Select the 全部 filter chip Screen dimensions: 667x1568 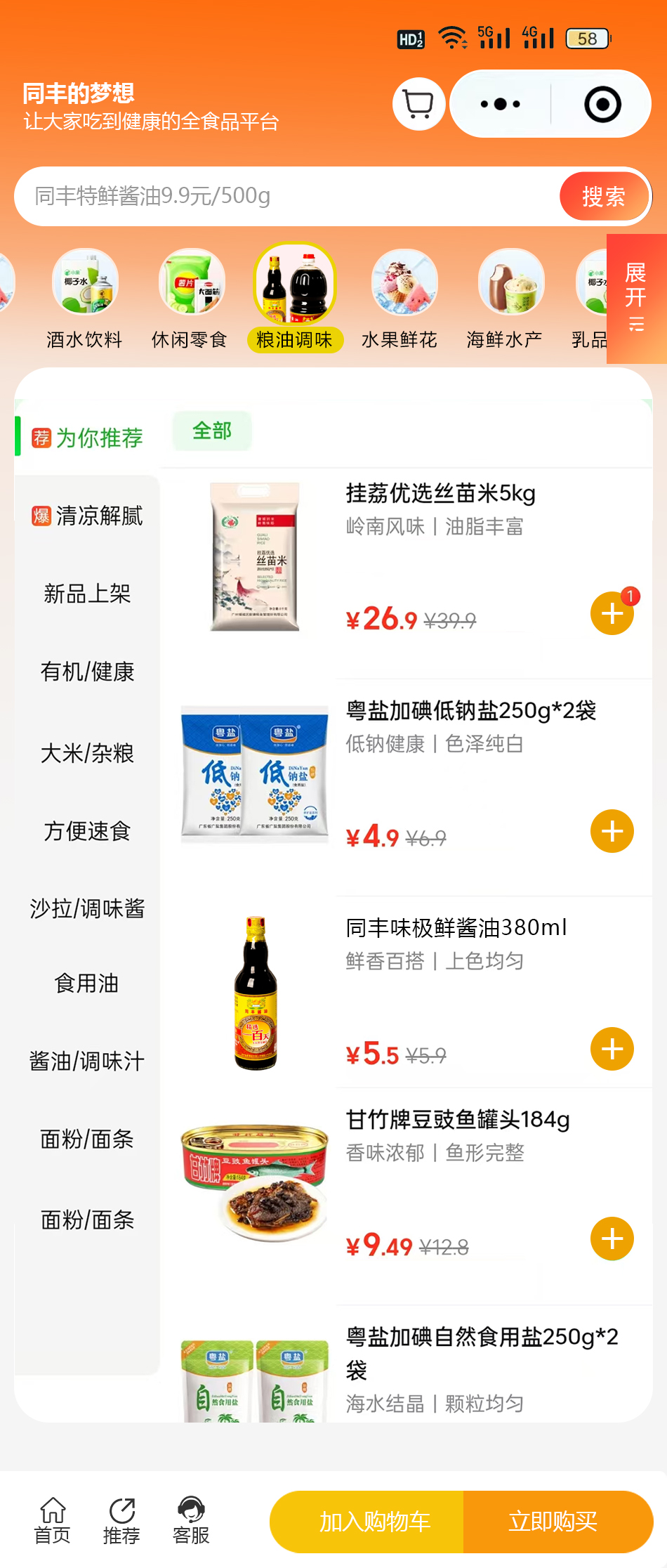[x=212, y=431]
